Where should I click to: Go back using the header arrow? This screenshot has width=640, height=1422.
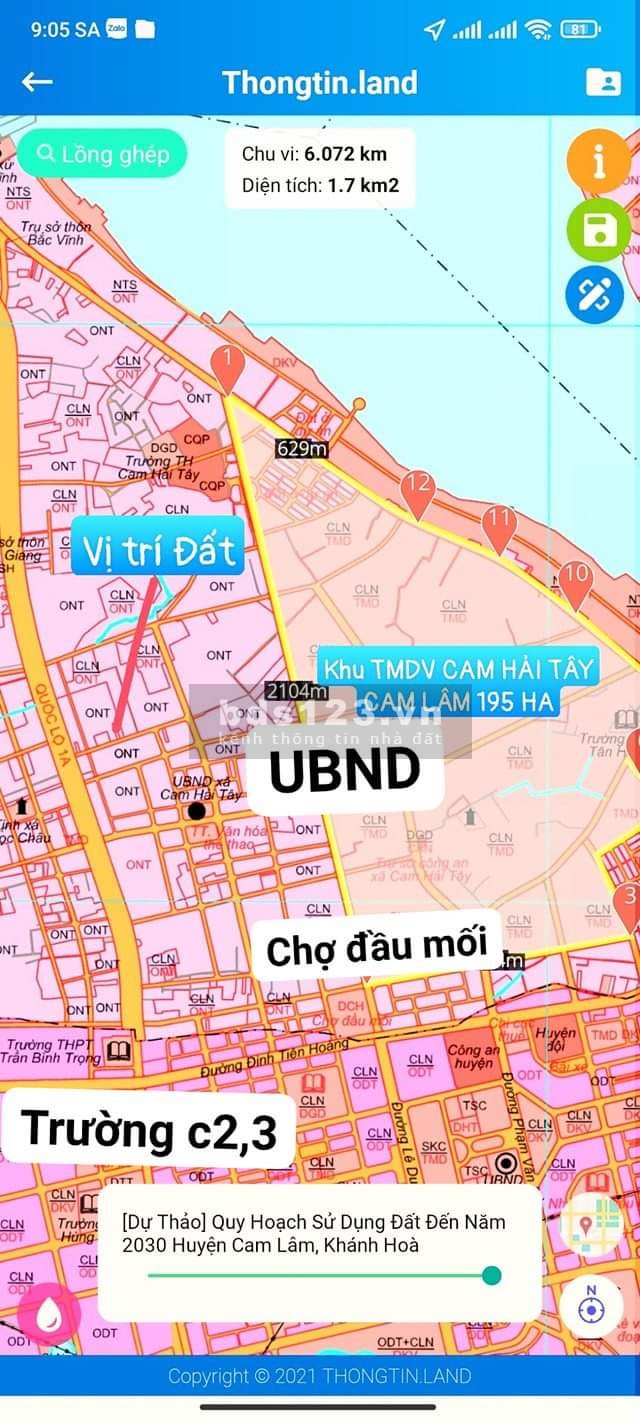coord(37,82)
